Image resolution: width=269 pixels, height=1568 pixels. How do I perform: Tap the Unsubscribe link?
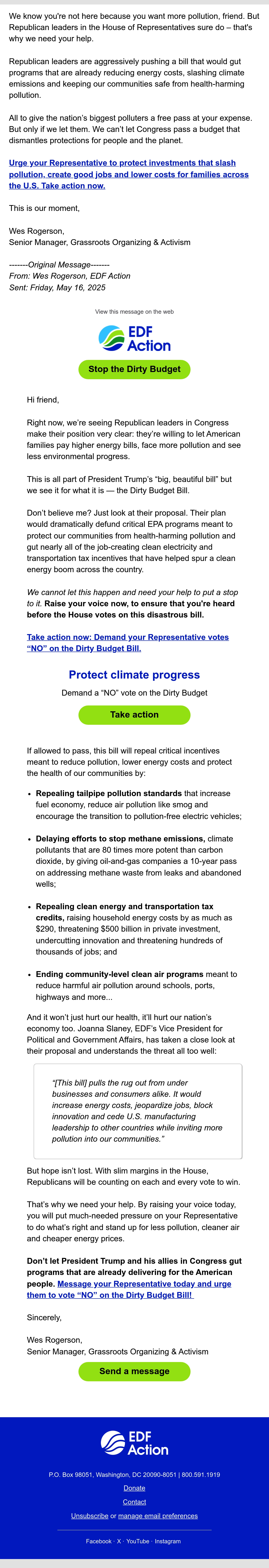(89, 1516)
